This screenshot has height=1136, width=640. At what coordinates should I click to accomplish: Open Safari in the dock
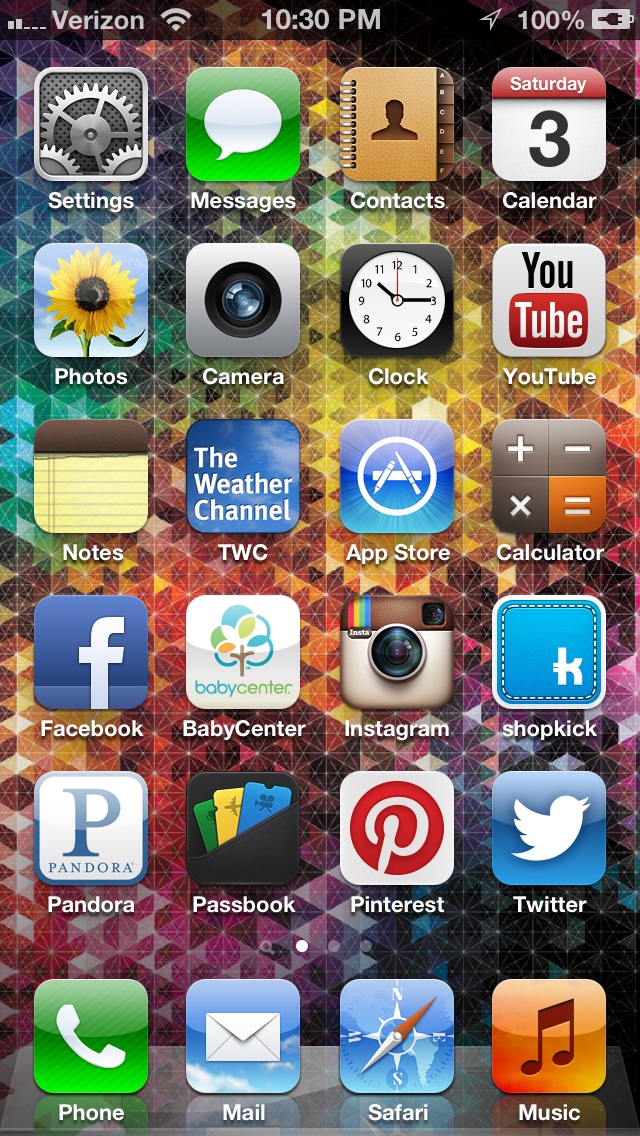point(396,1036)
